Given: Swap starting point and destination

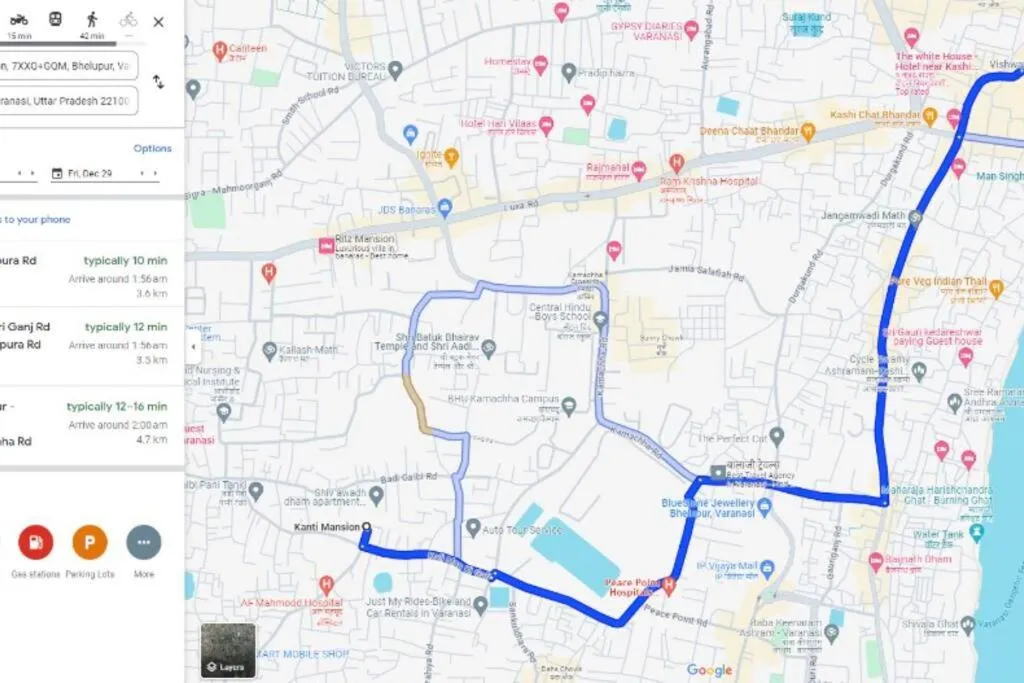Looking at the screenshot, I should coord(158,82).
